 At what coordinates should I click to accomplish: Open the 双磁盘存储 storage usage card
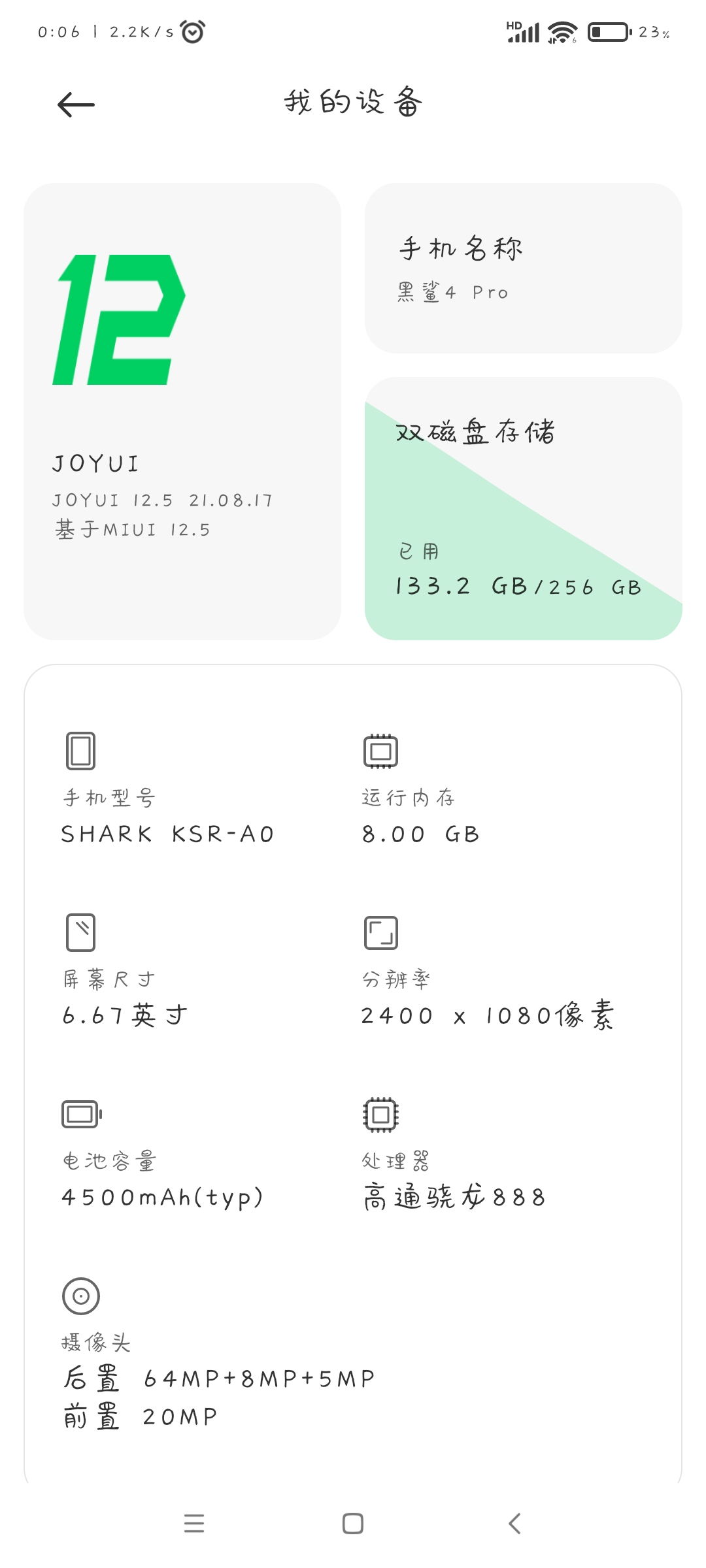(523, 508)
